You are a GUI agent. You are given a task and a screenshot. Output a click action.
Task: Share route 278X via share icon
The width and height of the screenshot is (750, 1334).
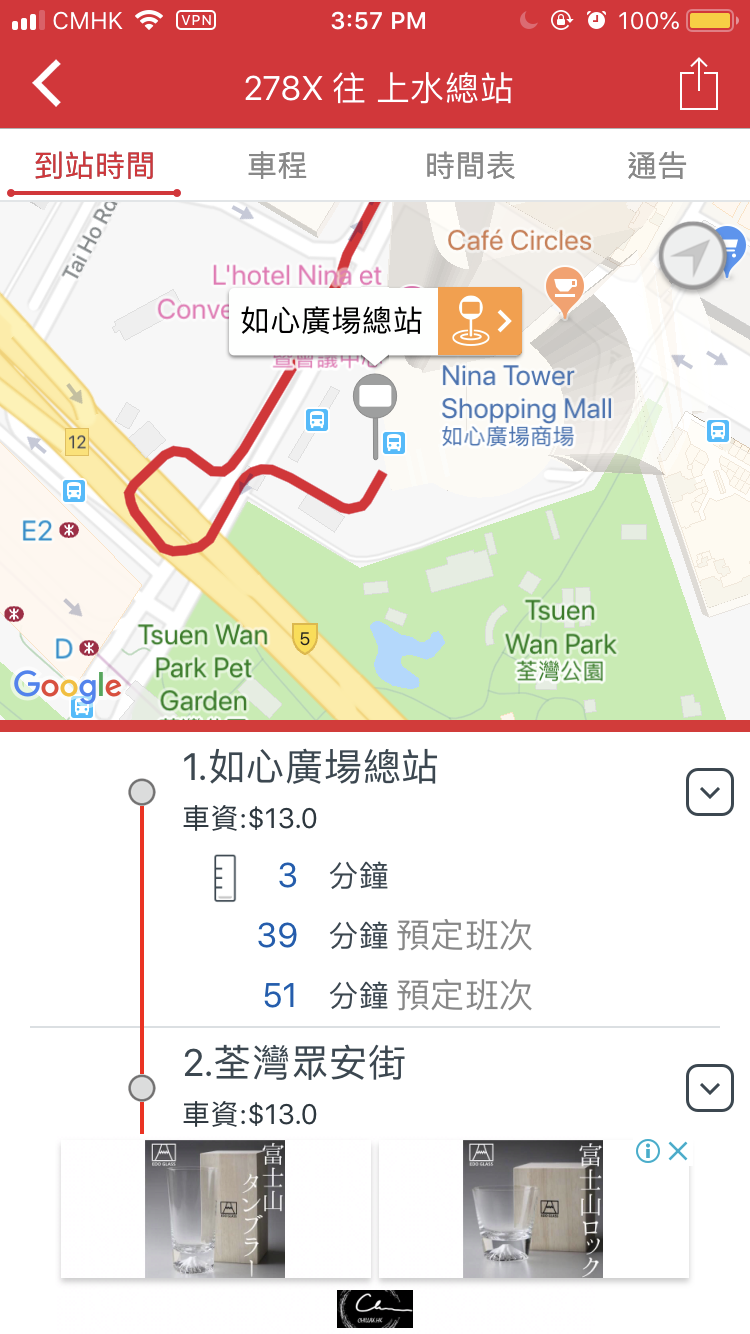[x=699, y=85]
